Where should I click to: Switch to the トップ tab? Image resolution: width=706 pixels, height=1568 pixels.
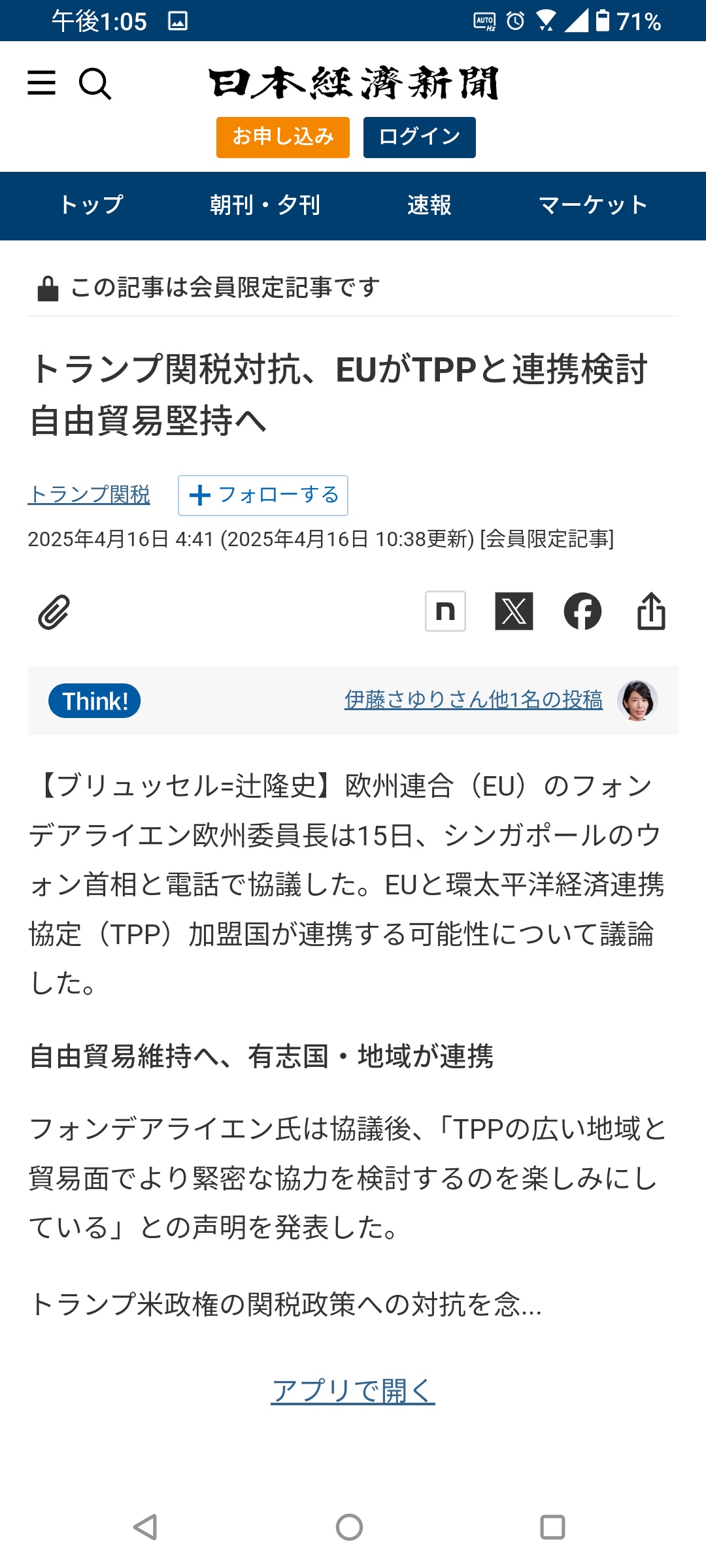tap(91, 205)
